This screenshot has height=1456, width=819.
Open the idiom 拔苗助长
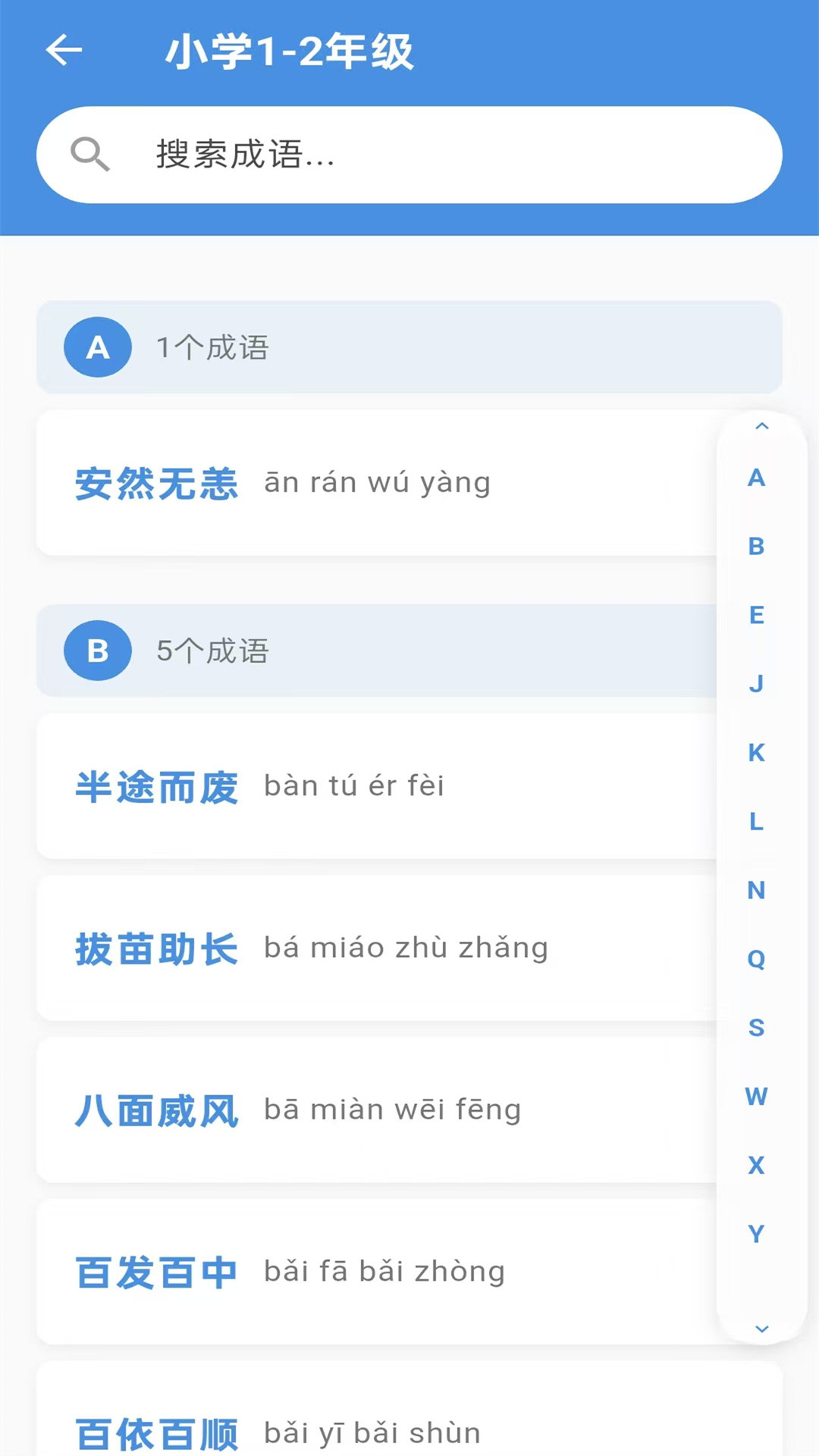[341, 947]
